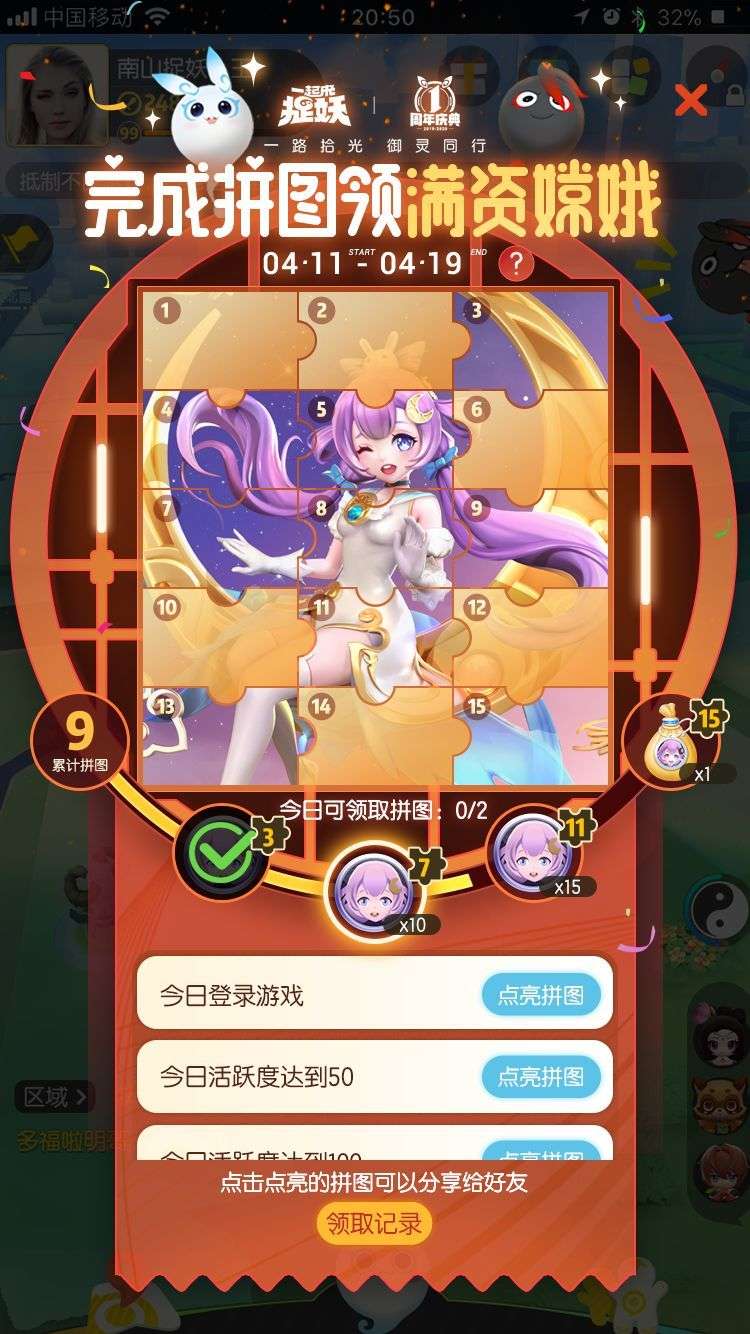
Task: Tap 点亮拼图 for 今日登录游戏
Action: pyautogui.click(x=540, y=995)
